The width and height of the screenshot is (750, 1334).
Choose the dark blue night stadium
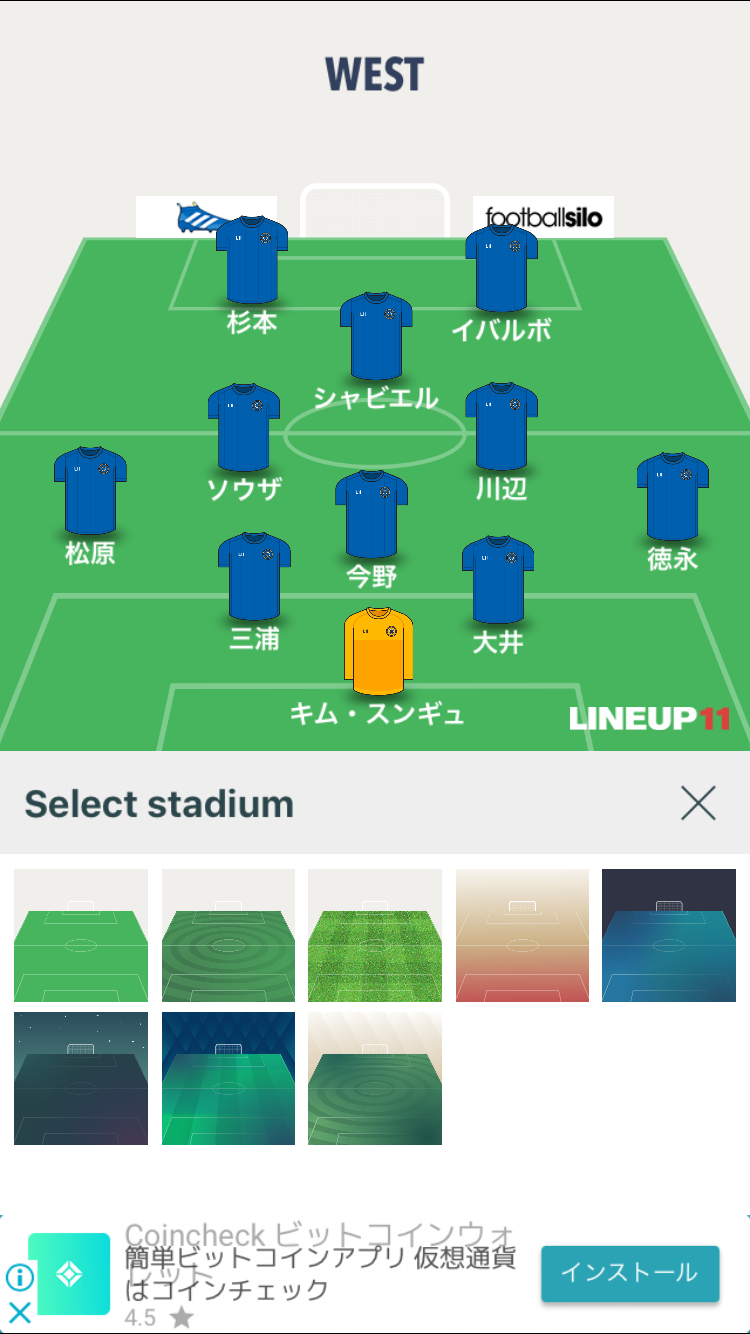pos(669,936)
